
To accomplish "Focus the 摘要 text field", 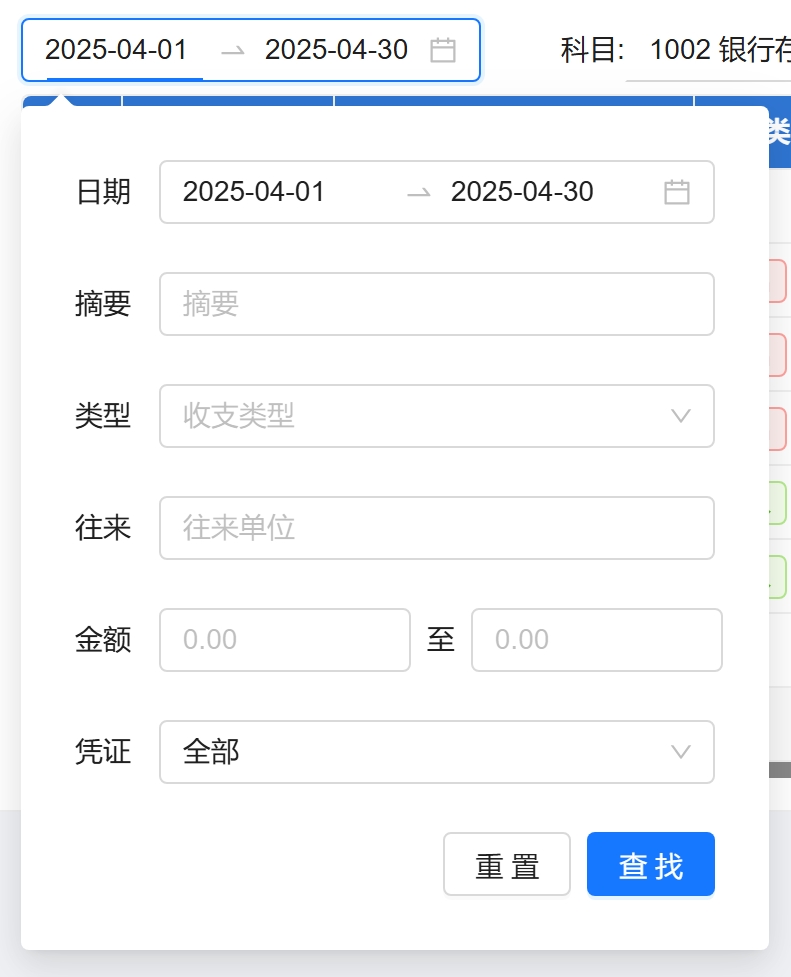I will tap(436, 304).
